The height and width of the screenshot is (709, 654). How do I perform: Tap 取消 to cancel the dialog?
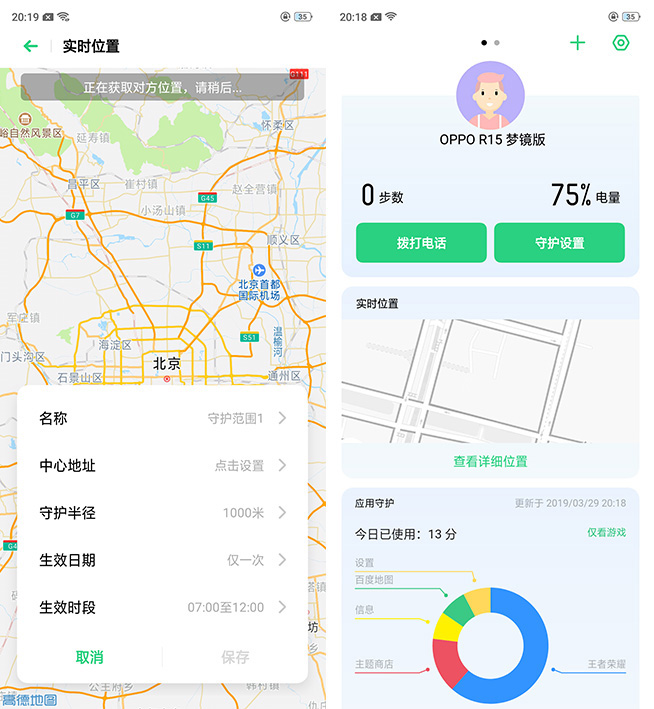pyautogui.click(x=89, y=657)
